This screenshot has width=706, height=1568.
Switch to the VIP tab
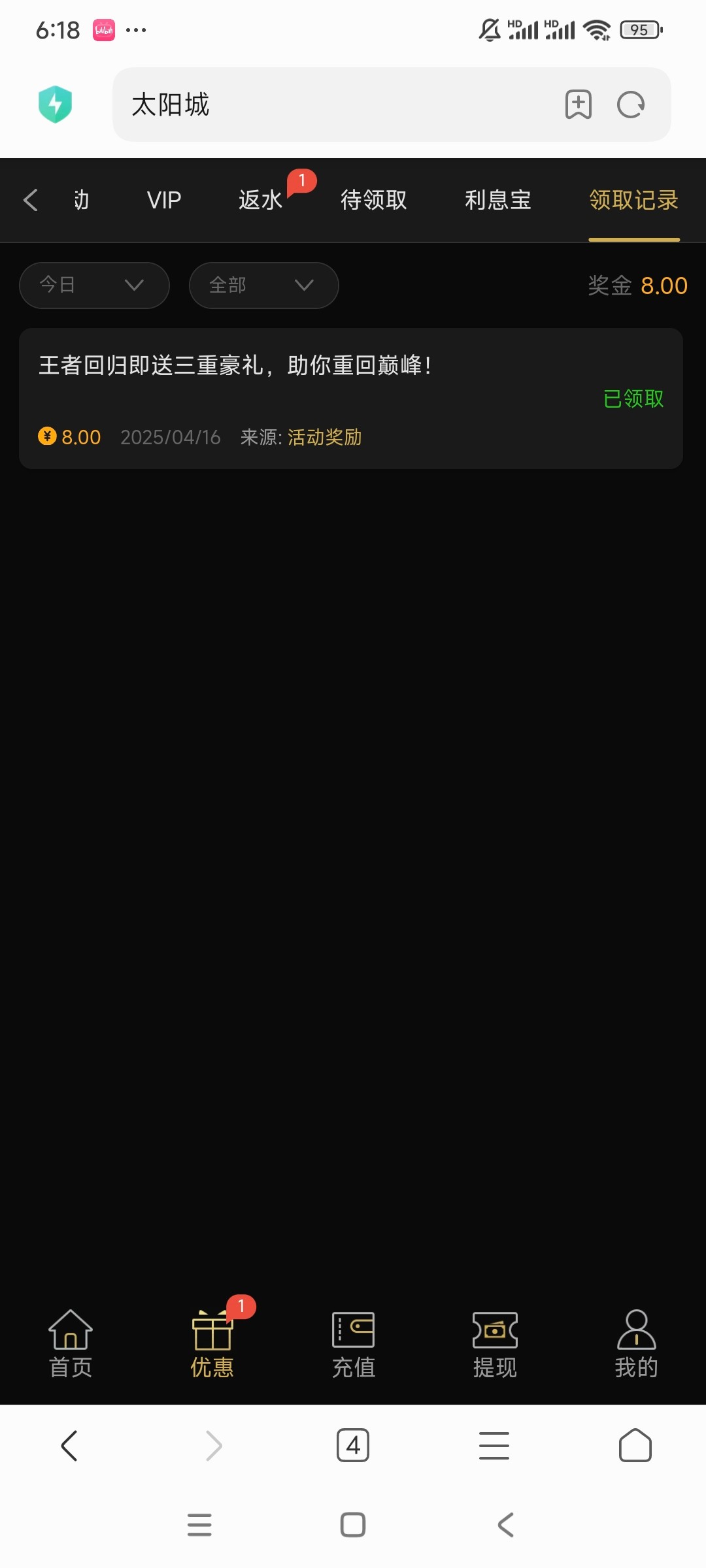tap(163, 200)
